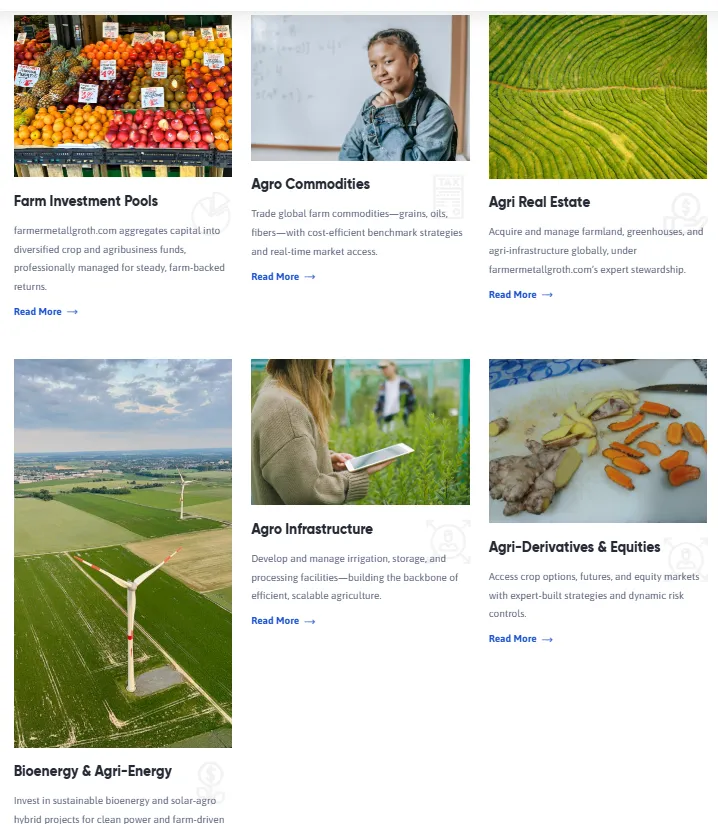
Task: Open Read More for Agro Infrastructure
Action: pos(282,621)
